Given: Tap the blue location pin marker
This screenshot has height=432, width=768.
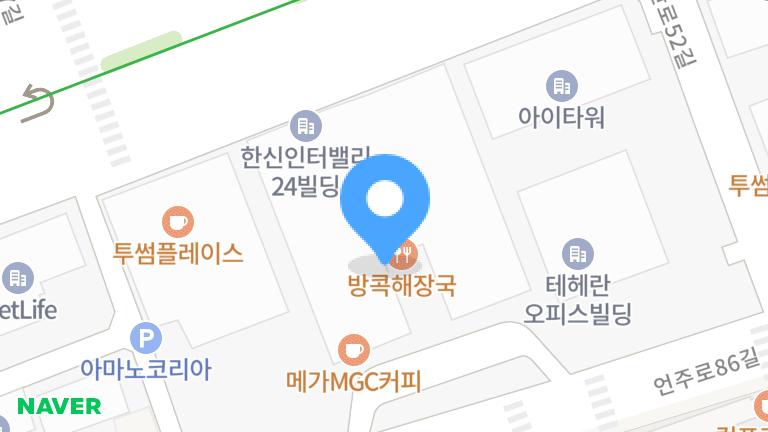Looking at the screenshot, I should coord(385,201).
